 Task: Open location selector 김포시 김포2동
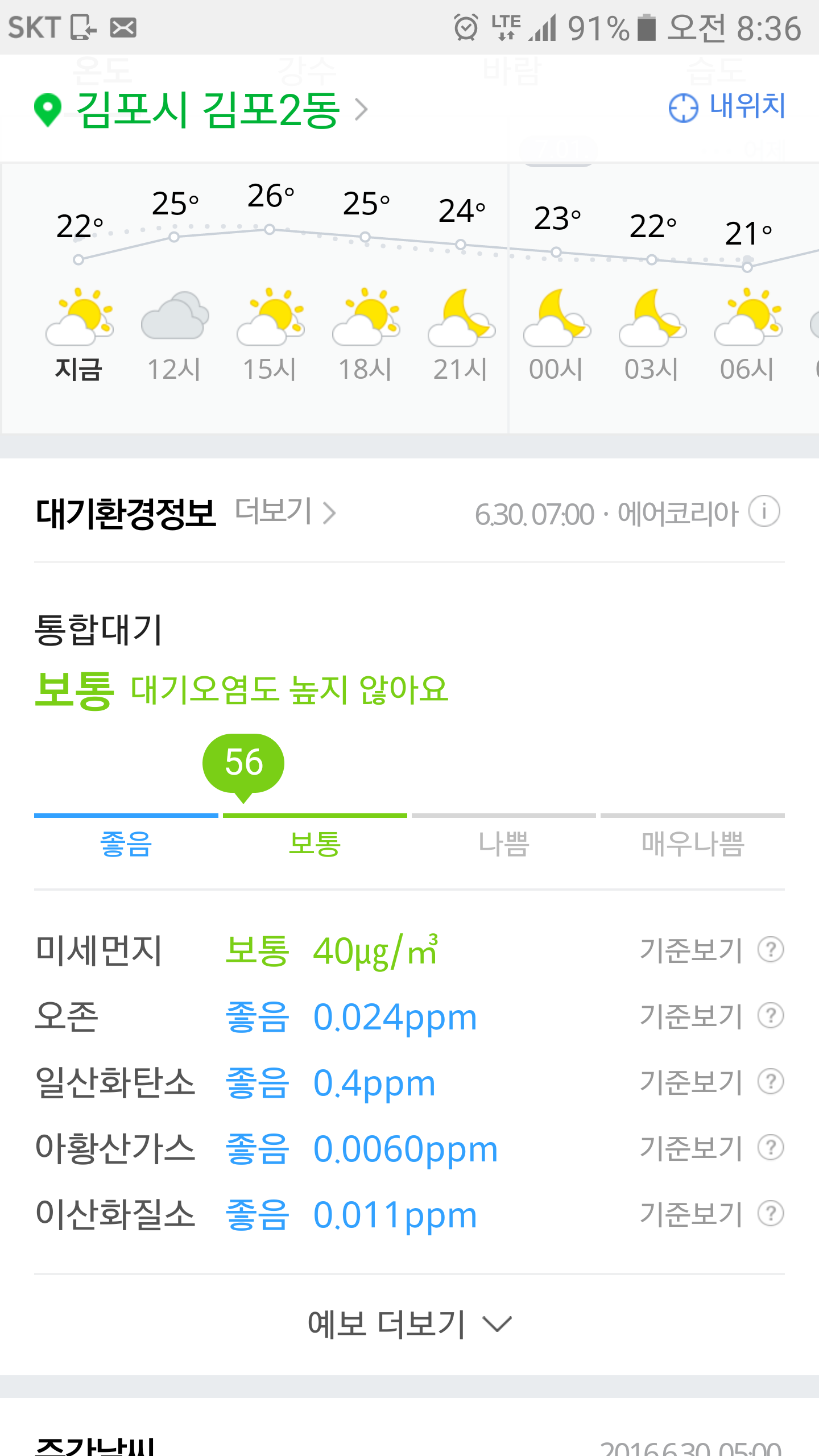tap(201, 109)
